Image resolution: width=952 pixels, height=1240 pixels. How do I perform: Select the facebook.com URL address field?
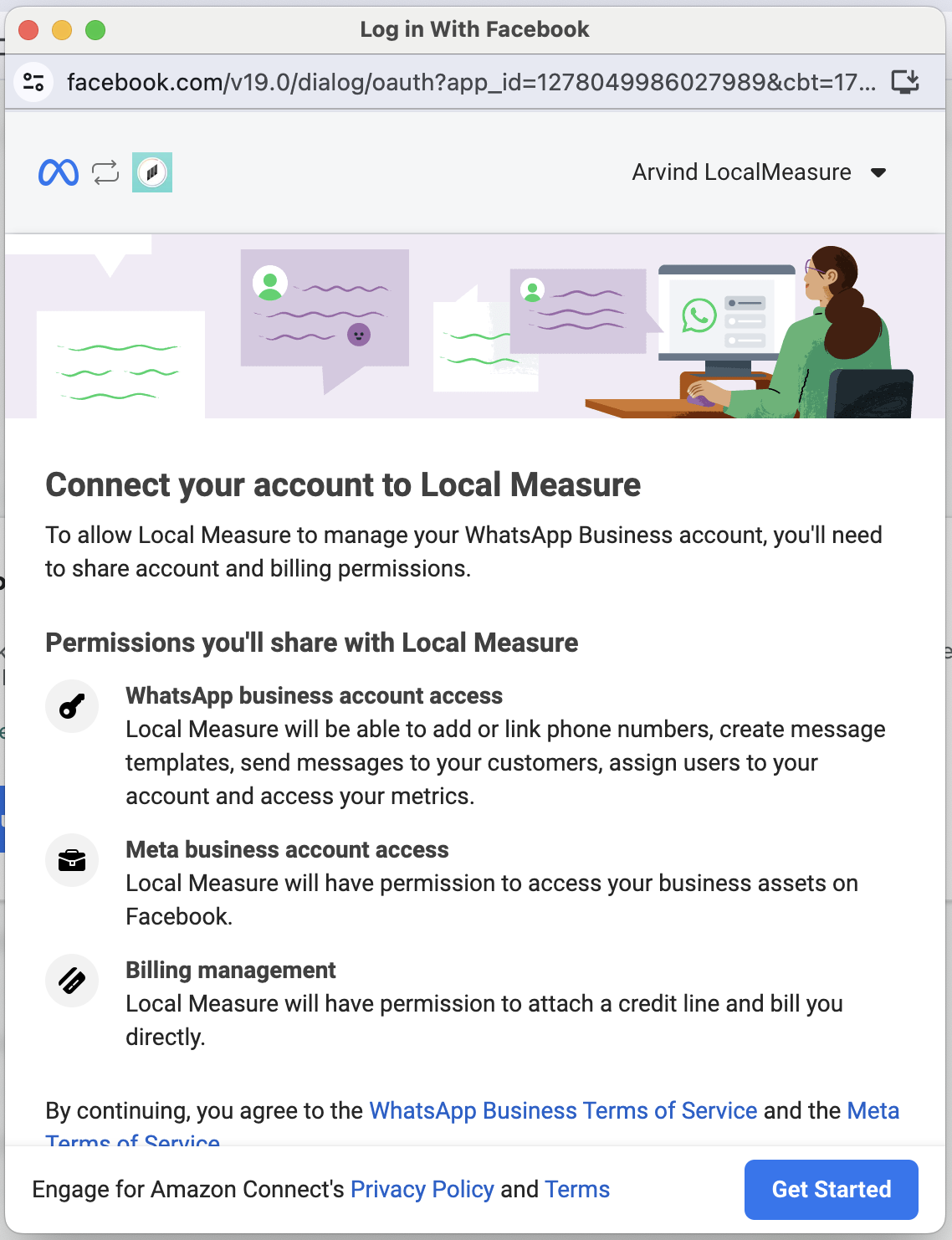[470, 82]
